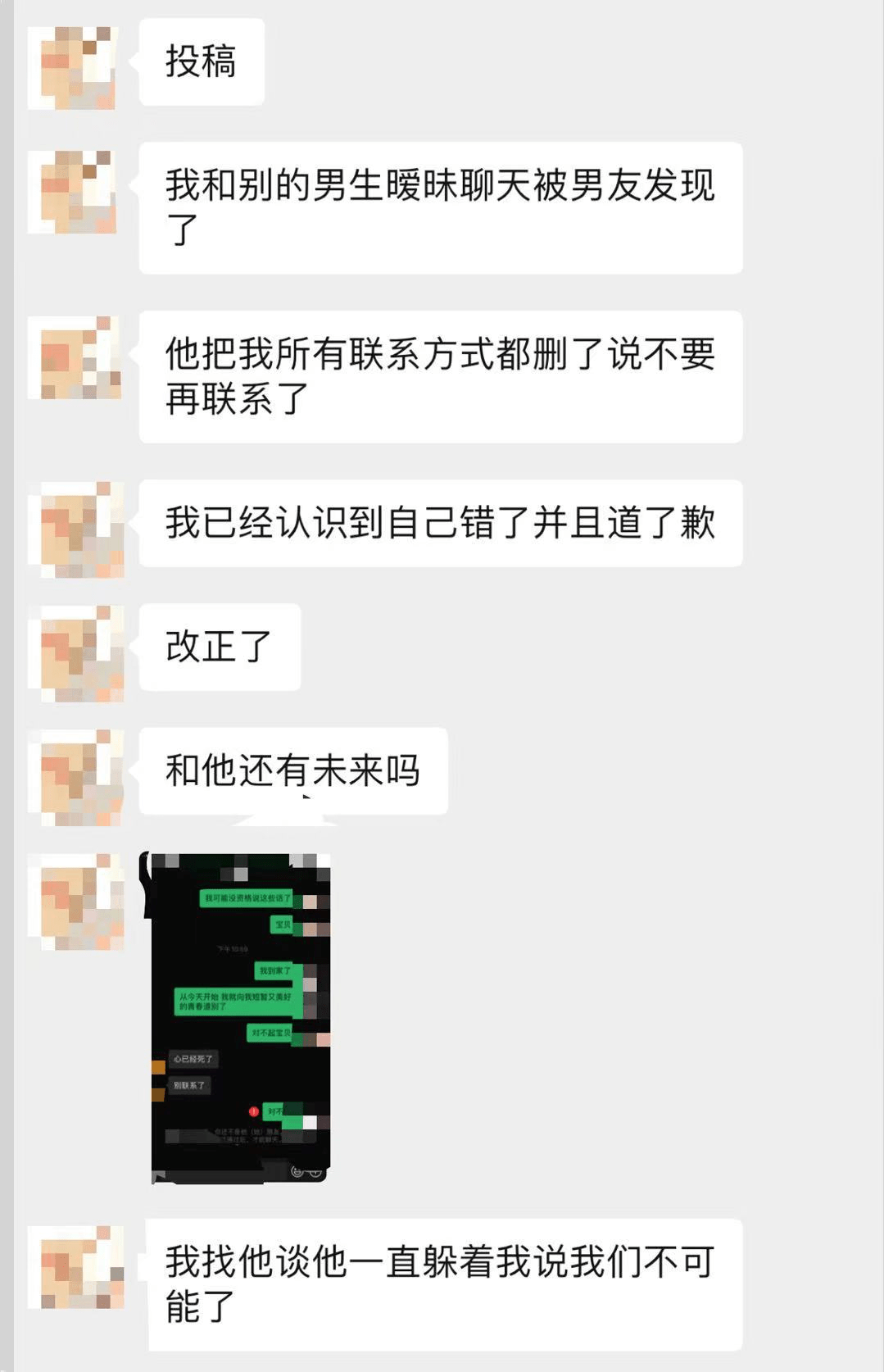
Task: Click the avatar next to "他把我所有联系方式都删了" message
Action: point(78,361)
